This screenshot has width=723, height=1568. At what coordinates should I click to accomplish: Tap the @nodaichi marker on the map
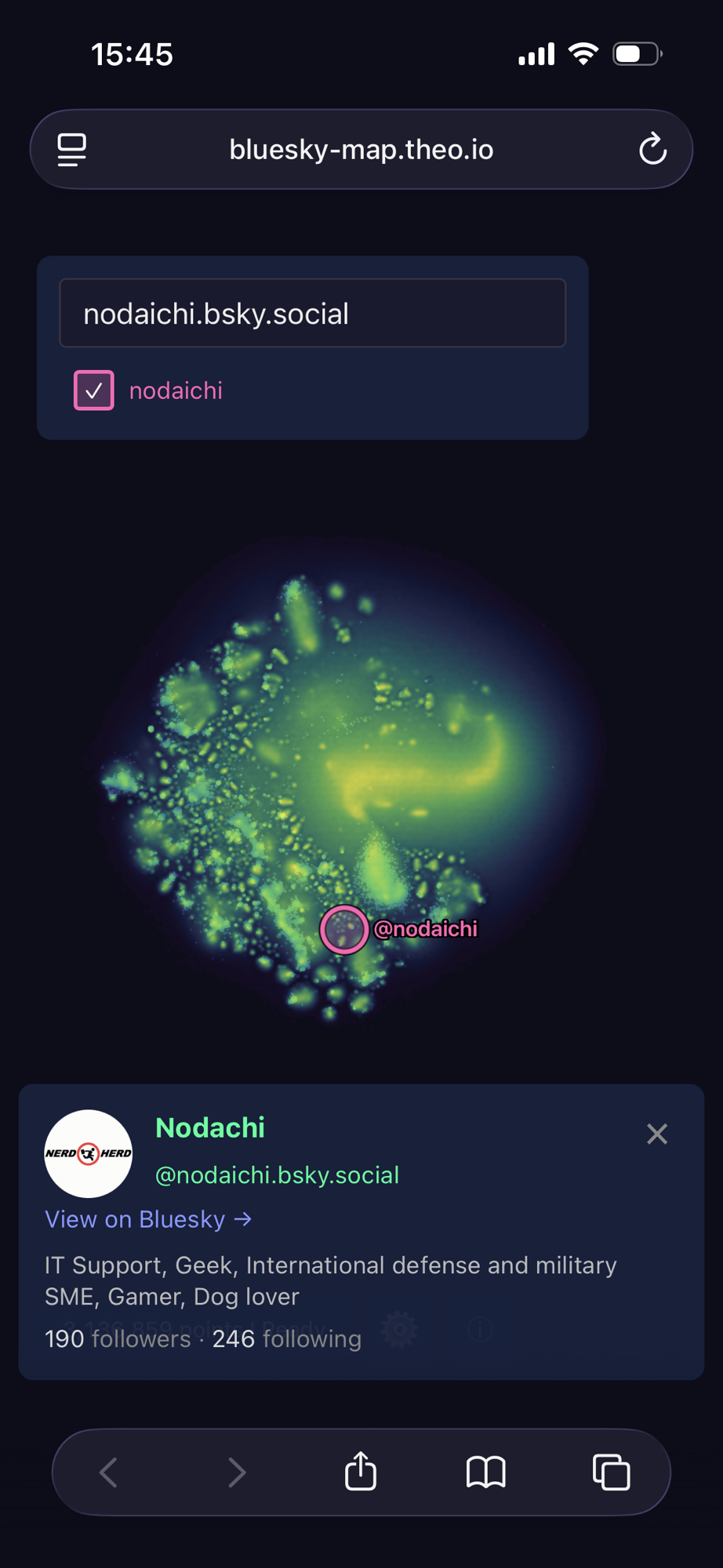click(344, 930)
